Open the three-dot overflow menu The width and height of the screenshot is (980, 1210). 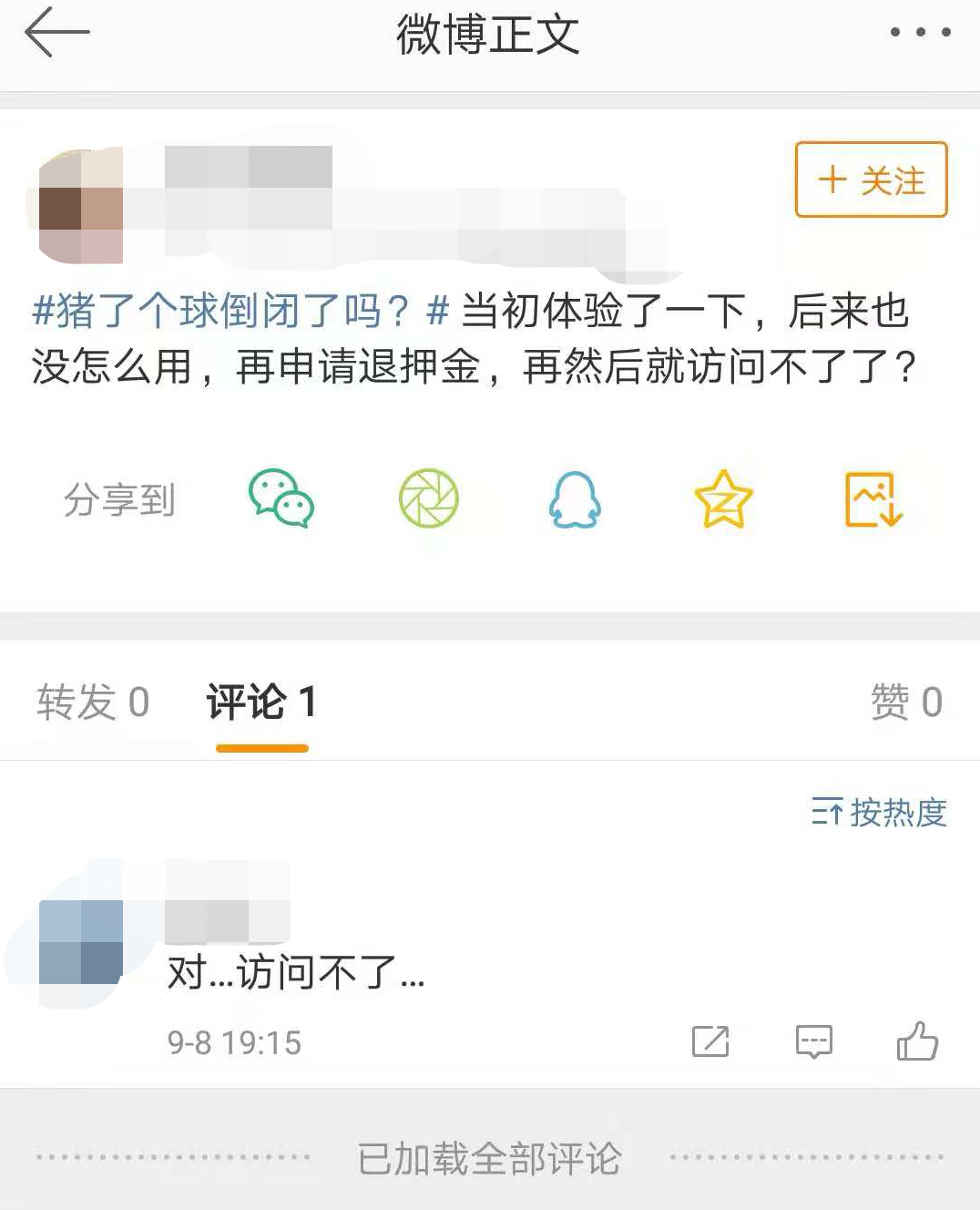[x=920, y=33]
